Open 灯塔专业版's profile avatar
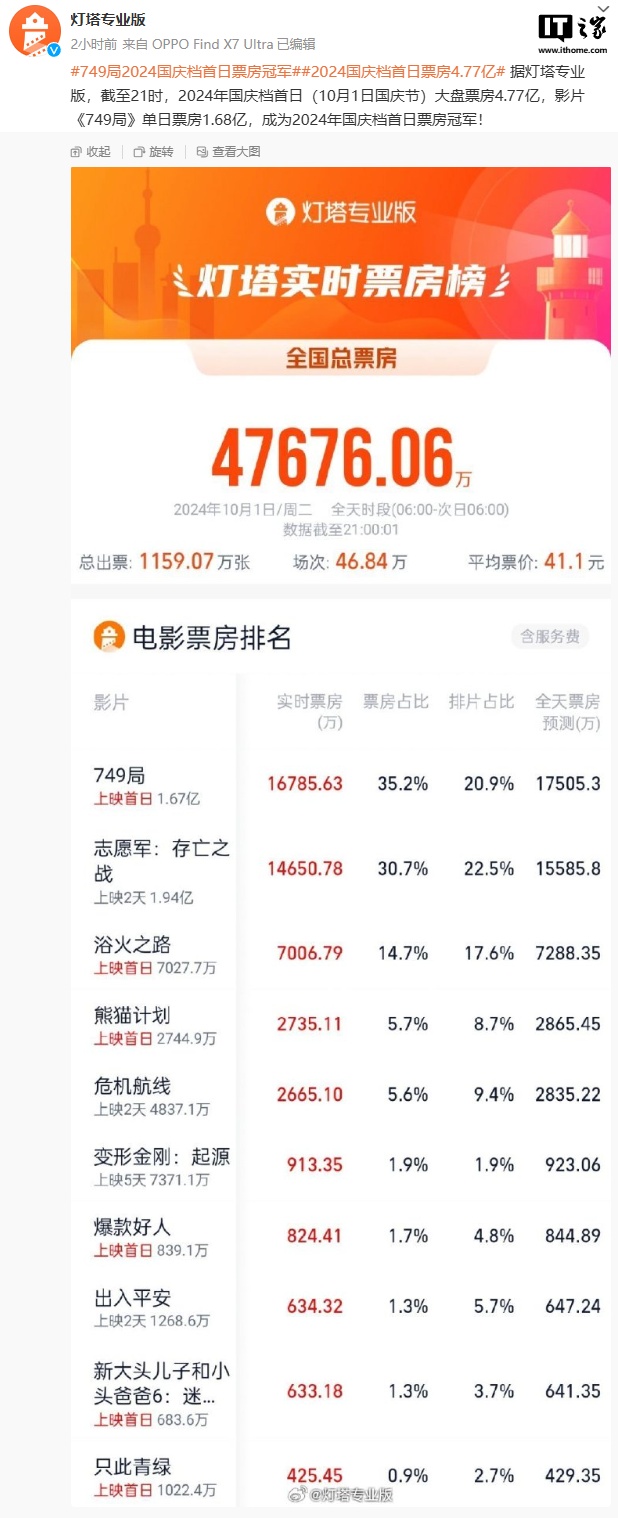This screenshot has height=1518, width=618. coord(34,30)
